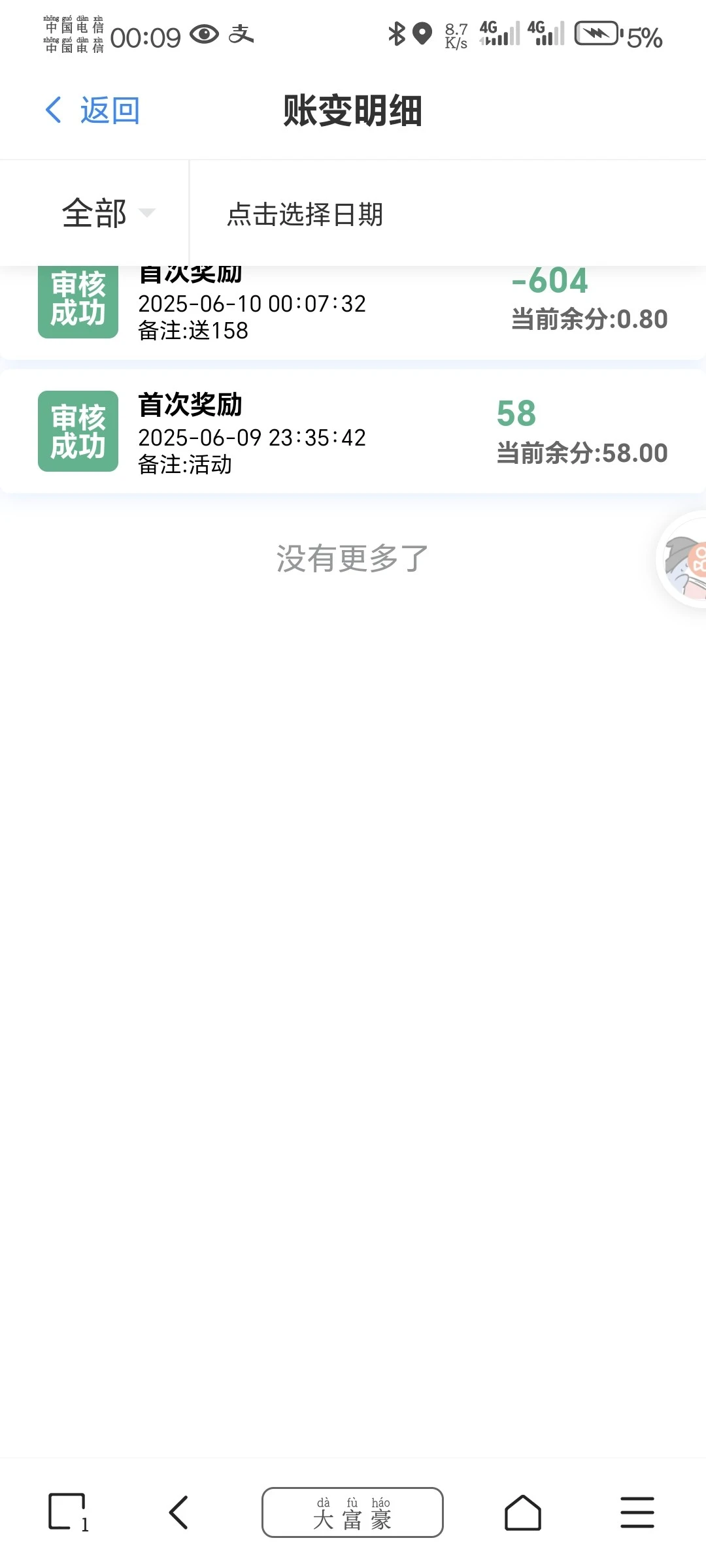
Task: Tap the 账变明细 page title
Action: tap(352, 110)
